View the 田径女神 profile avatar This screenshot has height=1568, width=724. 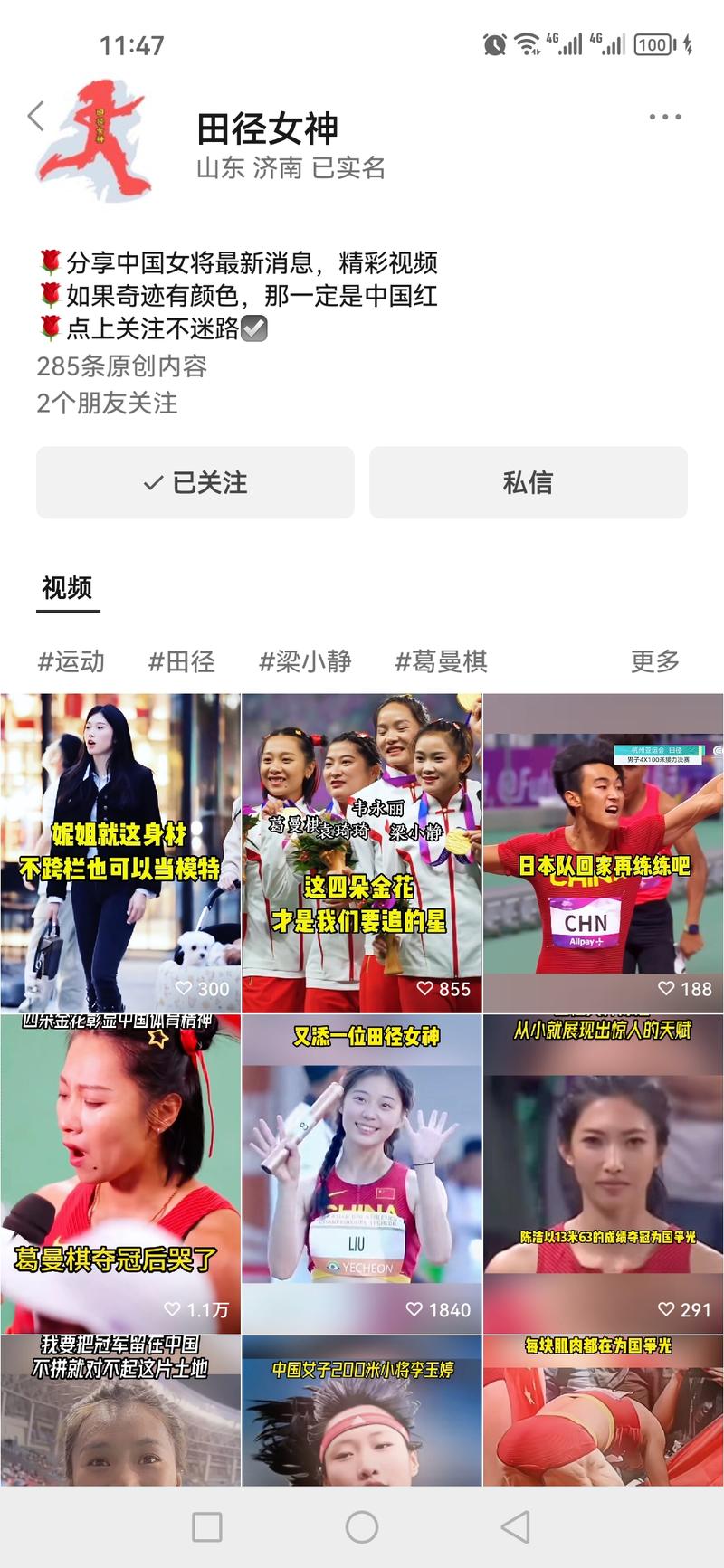tap(95, 140)
